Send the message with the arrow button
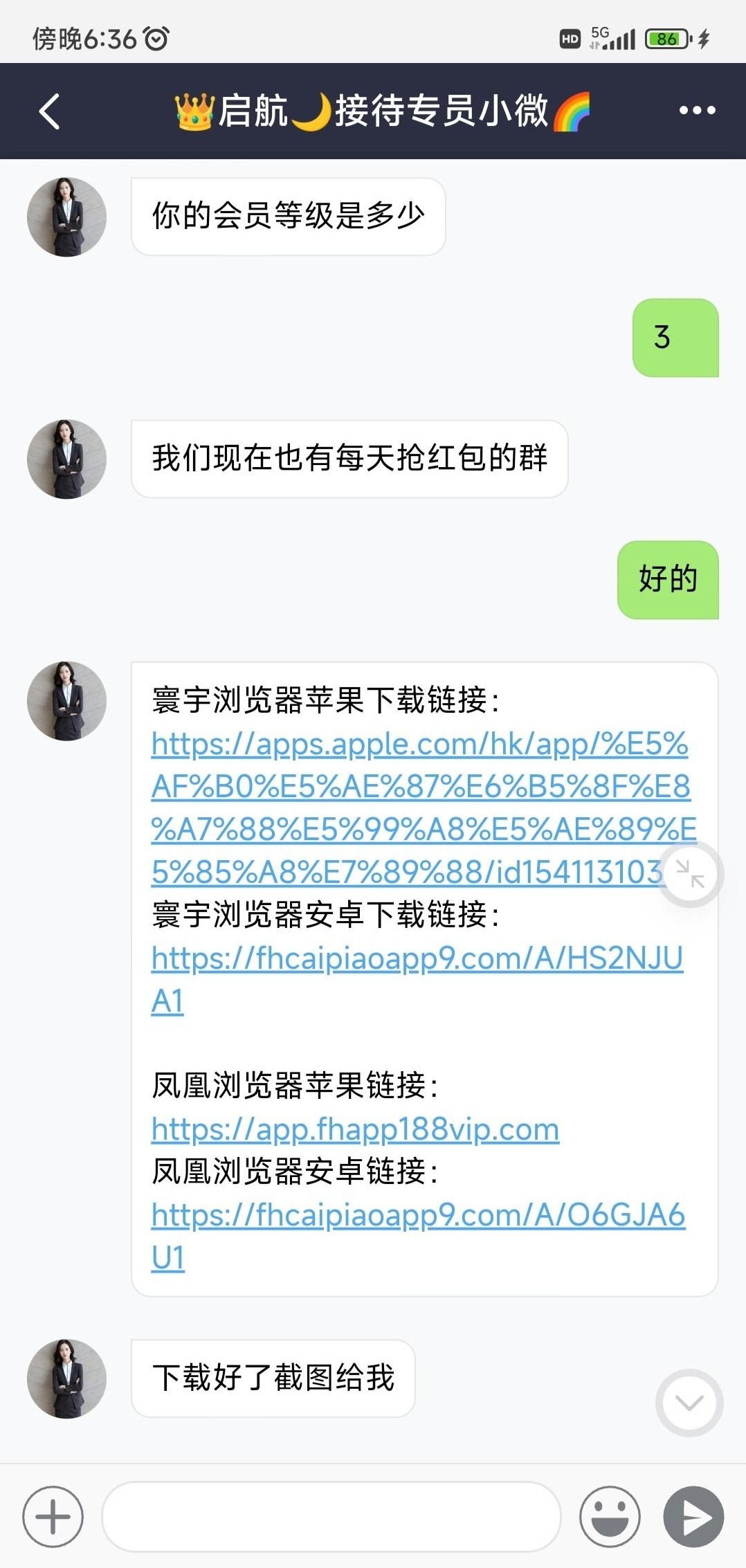 [x=693, y=1517]
